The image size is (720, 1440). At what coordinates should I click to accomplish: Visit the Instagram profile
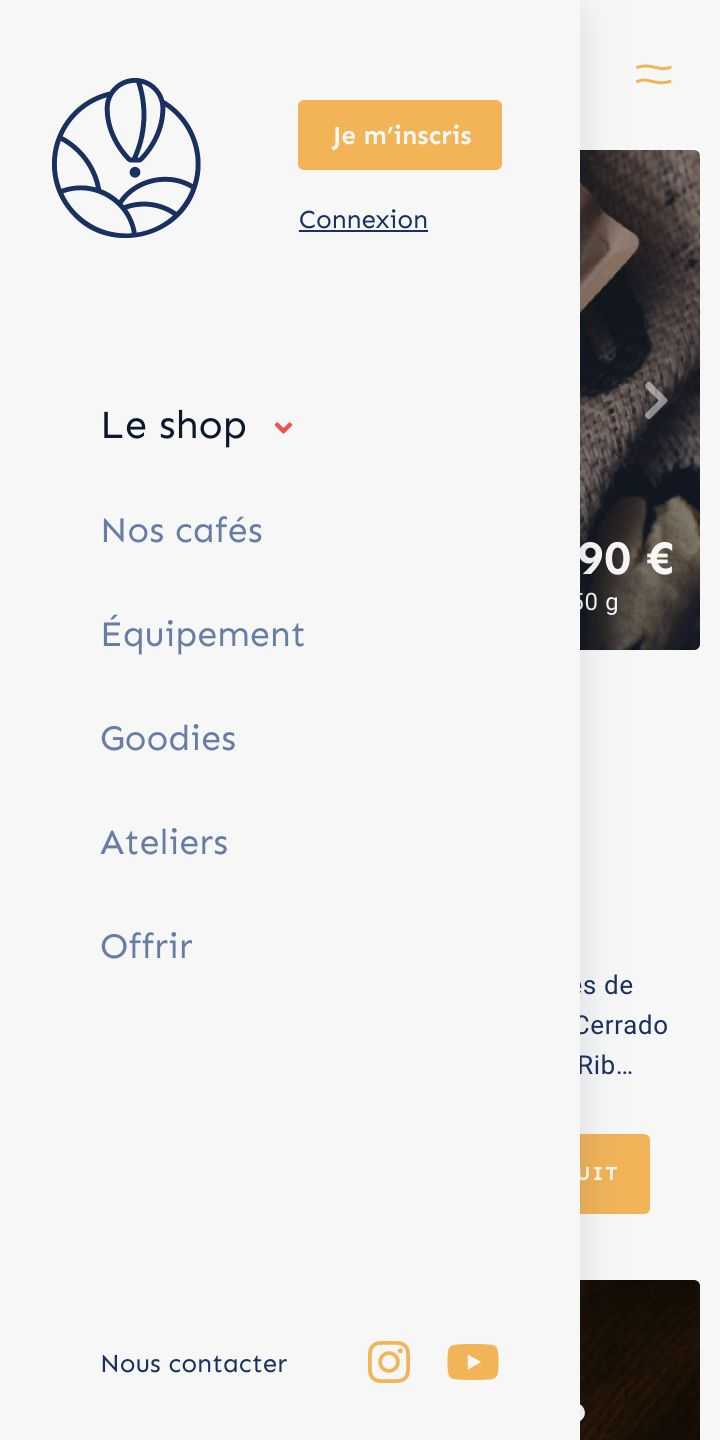pyautogui.click(x=389, y=1362)
